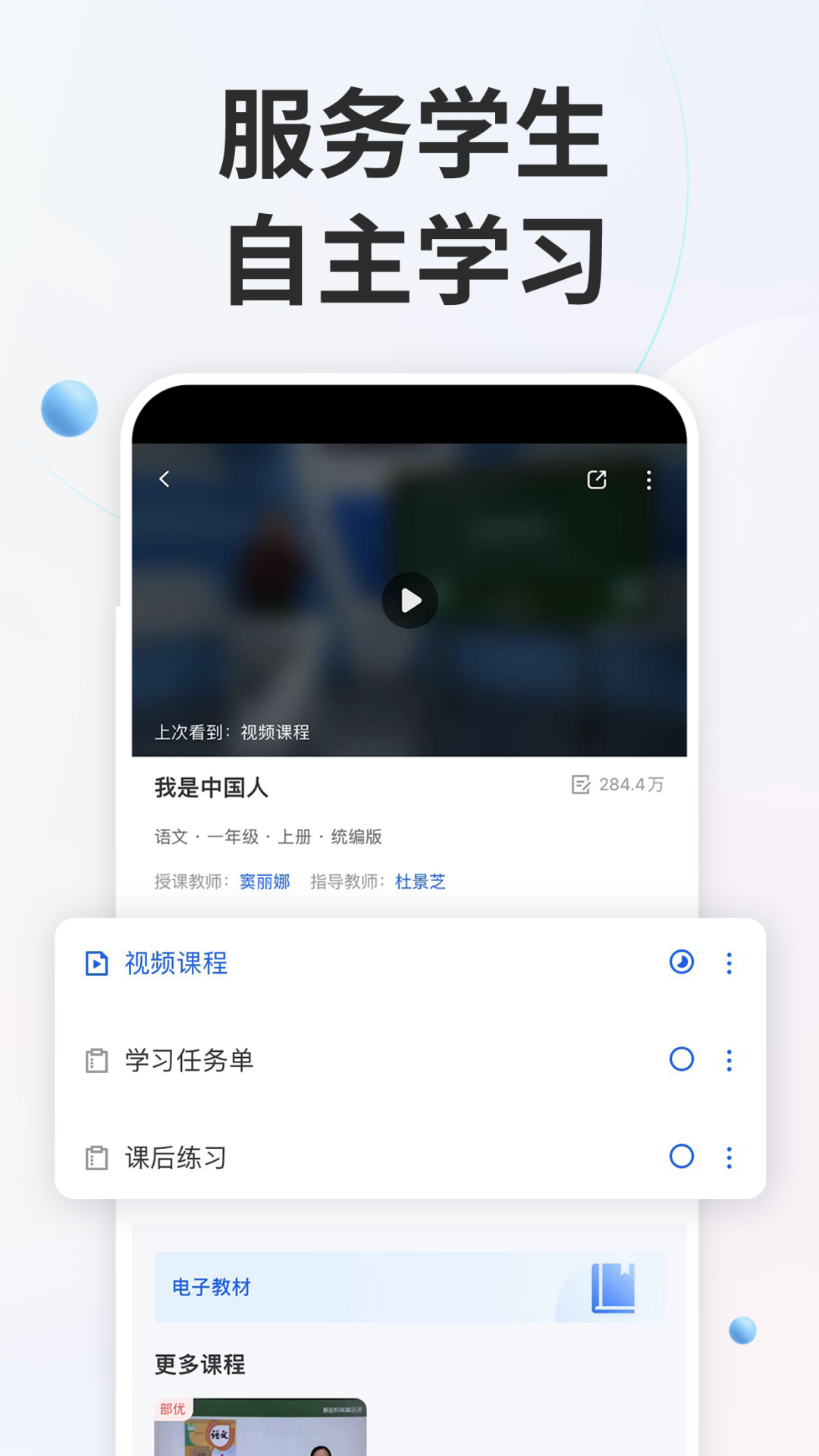Open teacher profile 窦丽娜
The height and width of the screenshot is (1456, 819).
[265, 881]
